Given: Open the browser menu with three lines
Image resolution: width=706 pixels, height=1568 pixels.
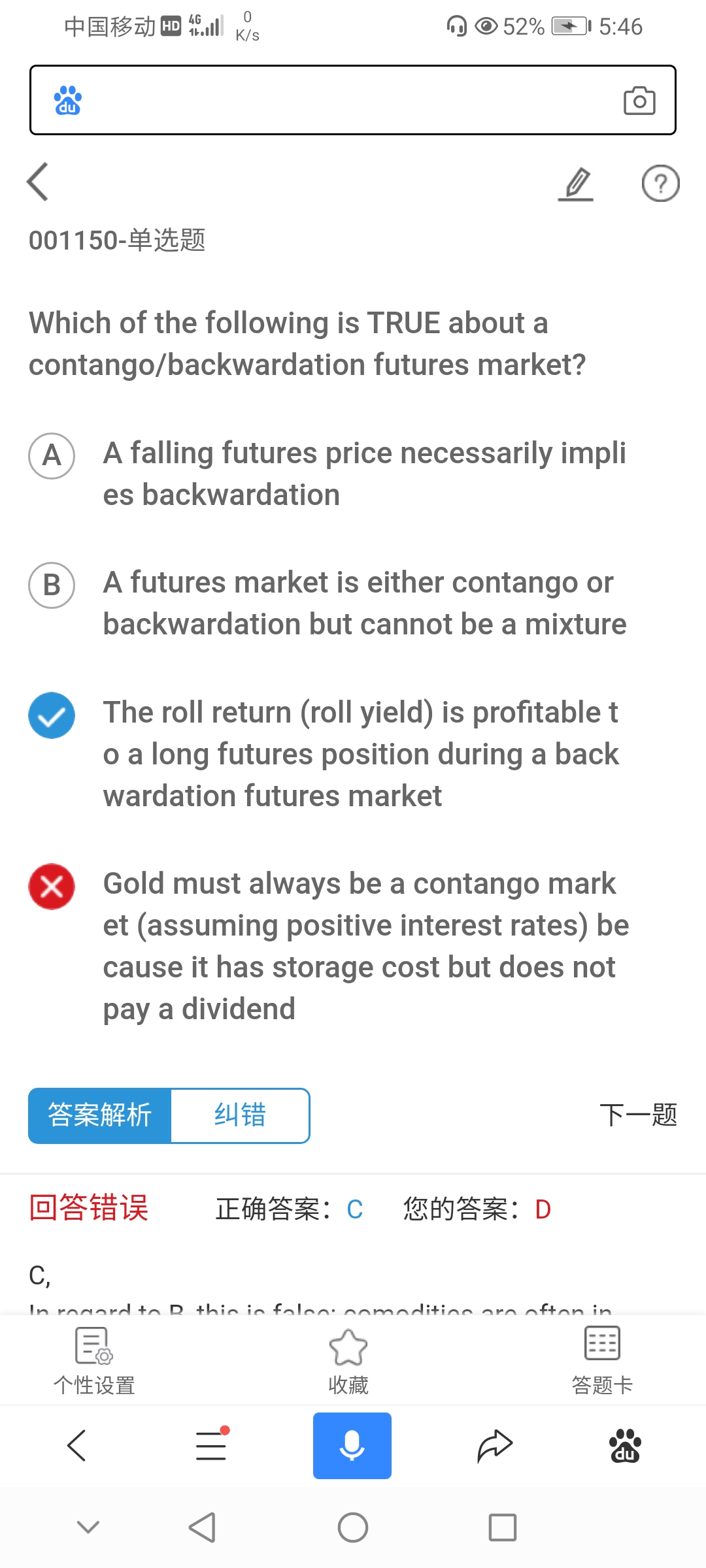Looking at the screenshot, I should click(x=211, y=1445).
